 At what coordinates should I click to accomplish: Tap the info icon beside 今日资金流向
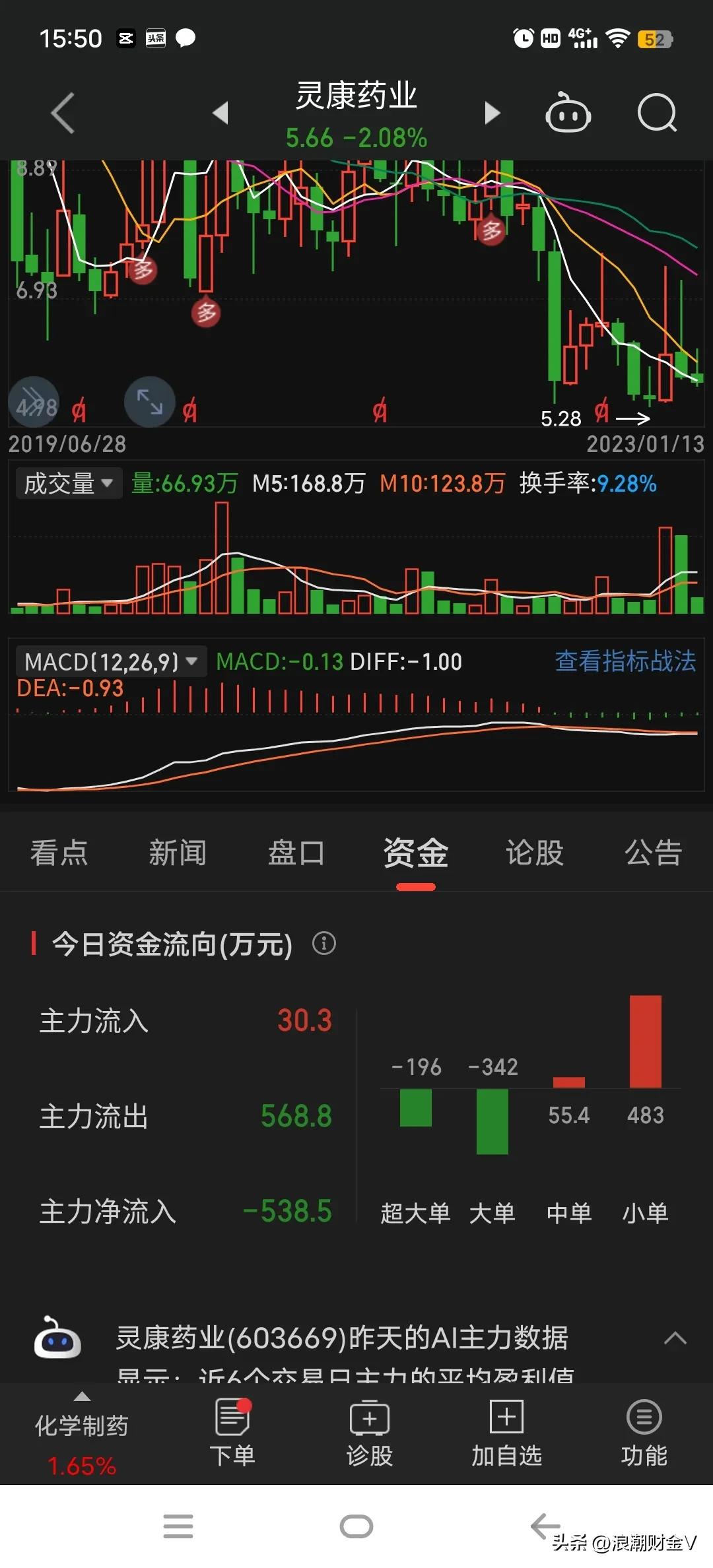click(323, 944)
